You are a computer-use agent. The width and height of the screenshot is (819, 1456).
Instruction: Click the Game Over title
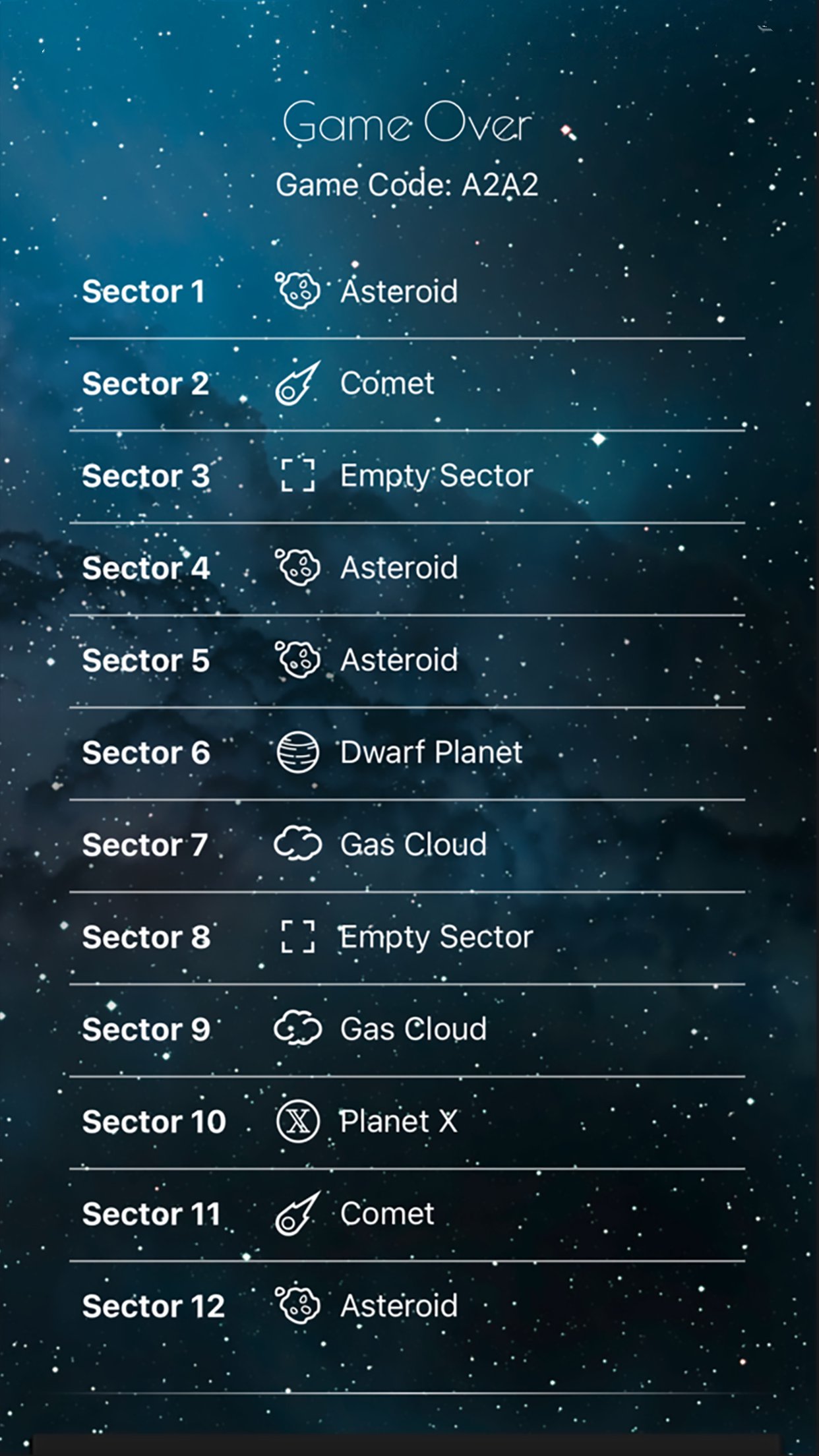coord(409,122)
